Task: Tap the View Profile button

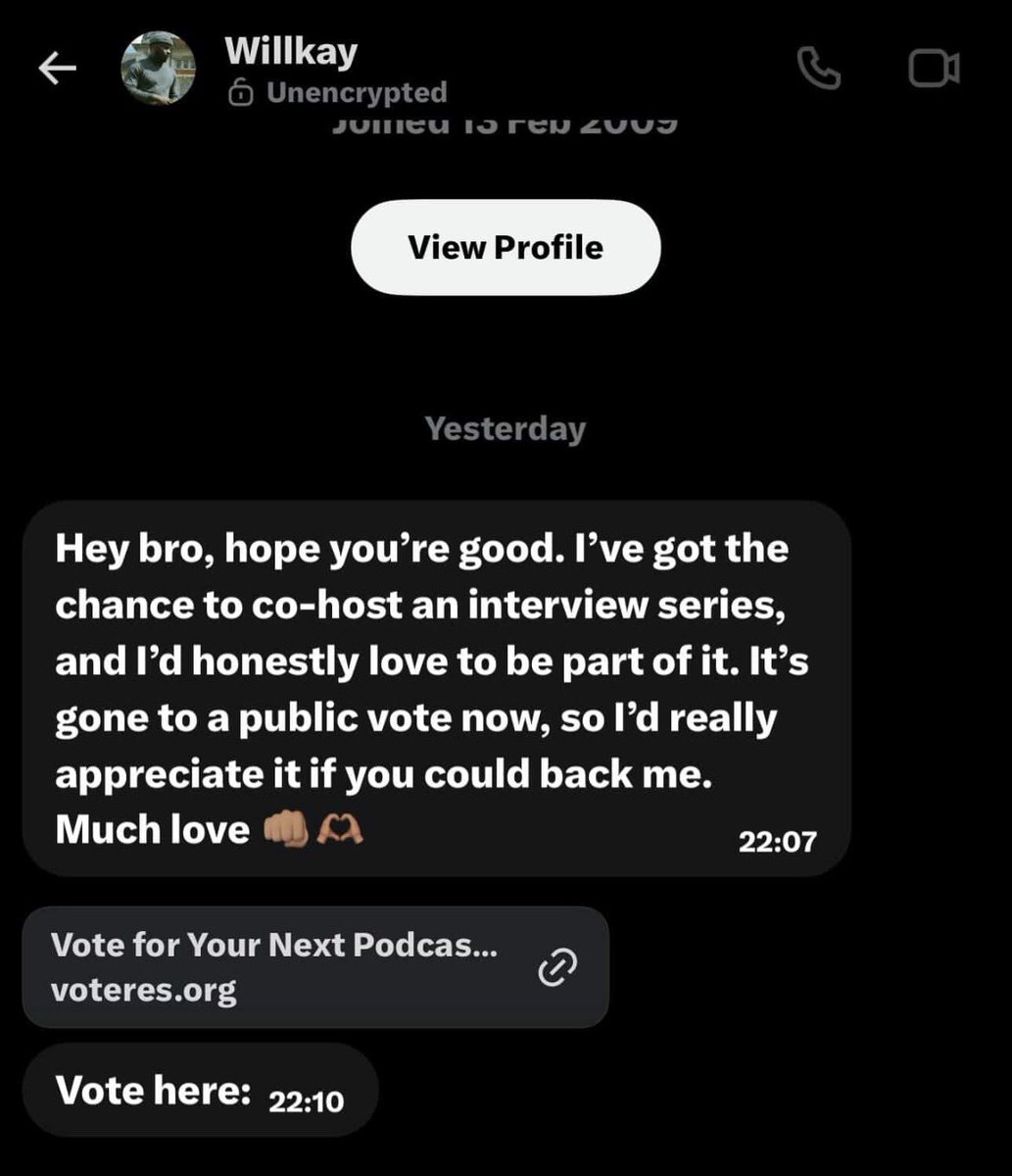Action: (x=506, y=247)
